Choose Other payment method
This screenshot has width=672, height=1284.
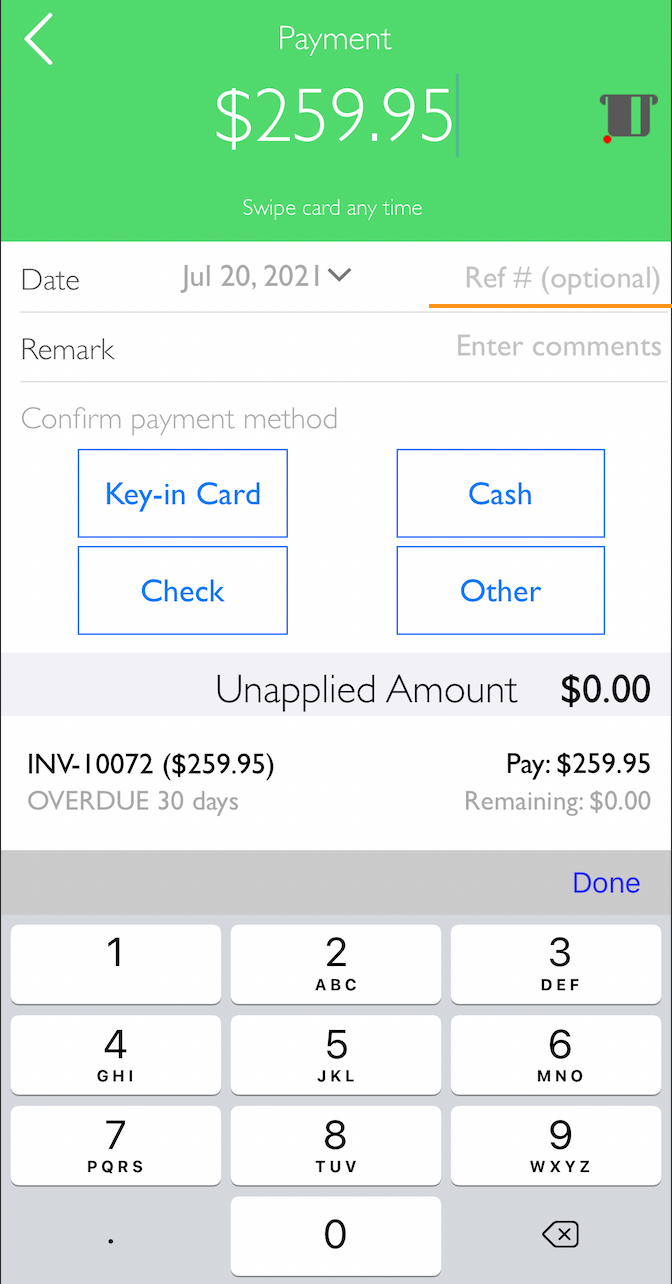tap(500, 591)
